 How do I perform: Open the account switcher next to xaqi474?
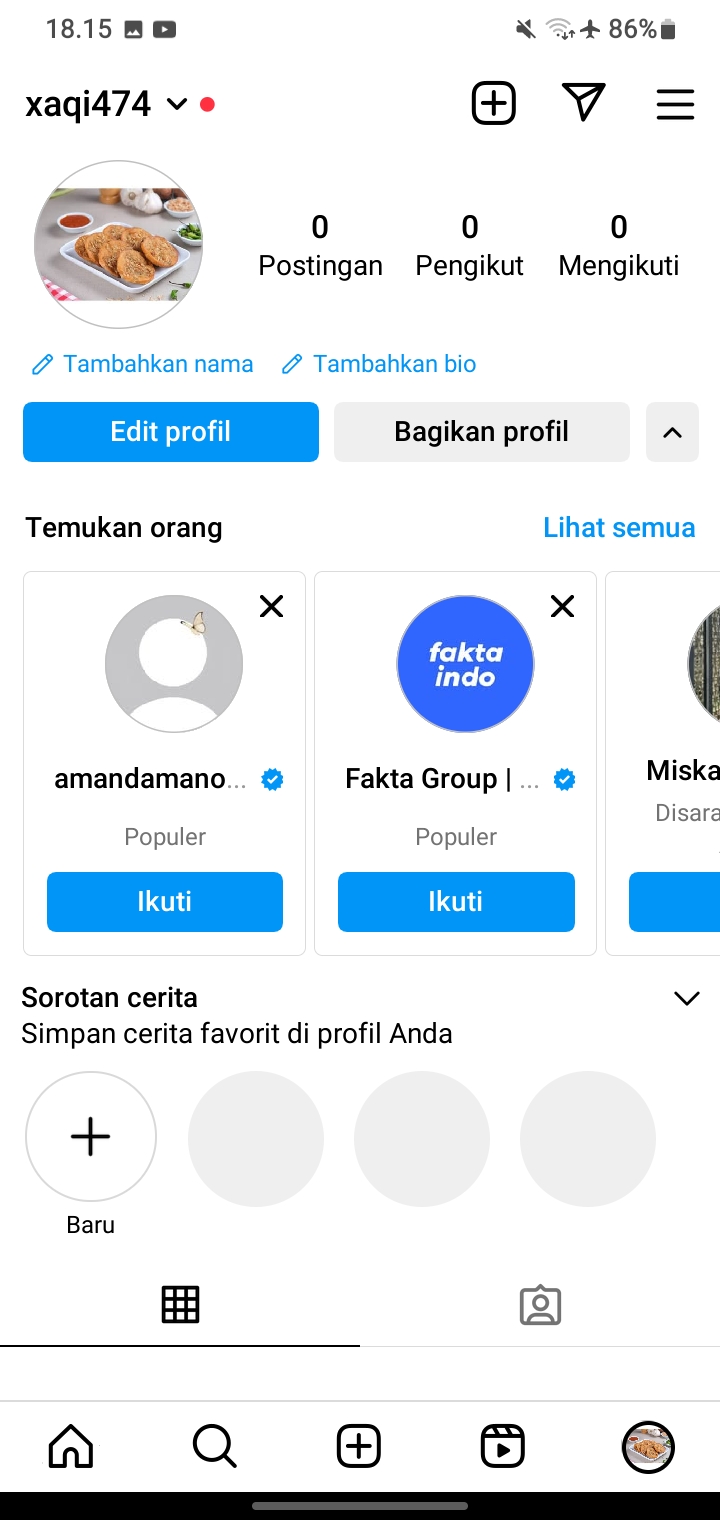click(177, 104)
